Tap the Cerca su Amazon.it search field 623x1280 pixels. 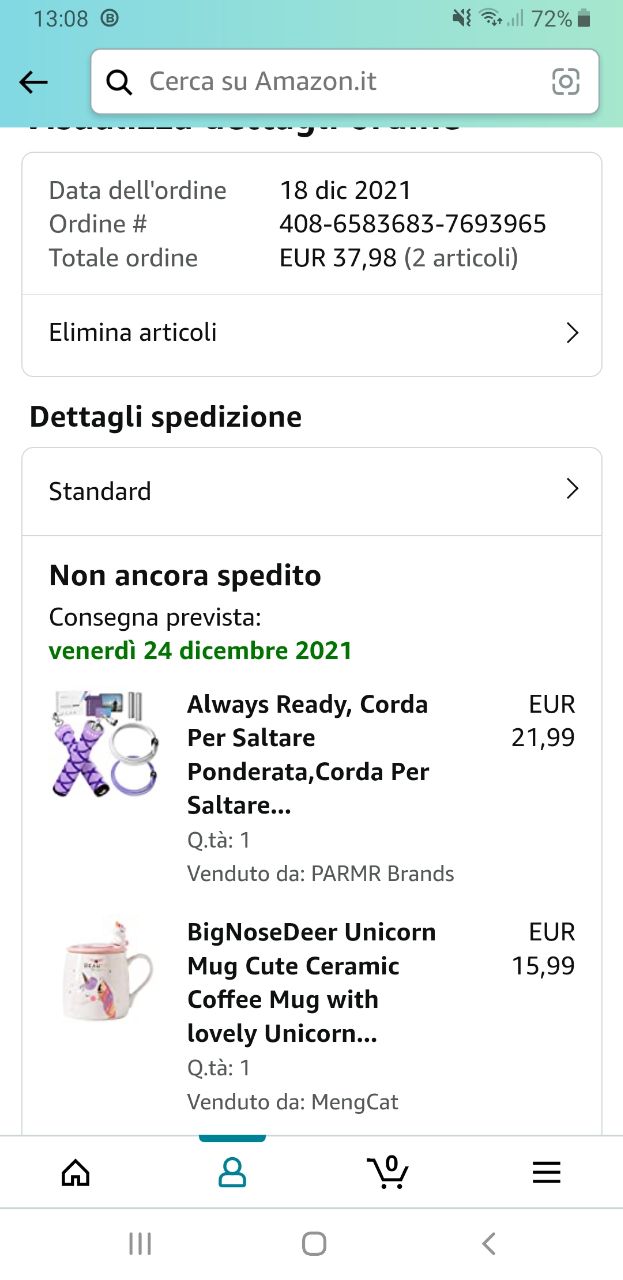[x=330, y=82]
